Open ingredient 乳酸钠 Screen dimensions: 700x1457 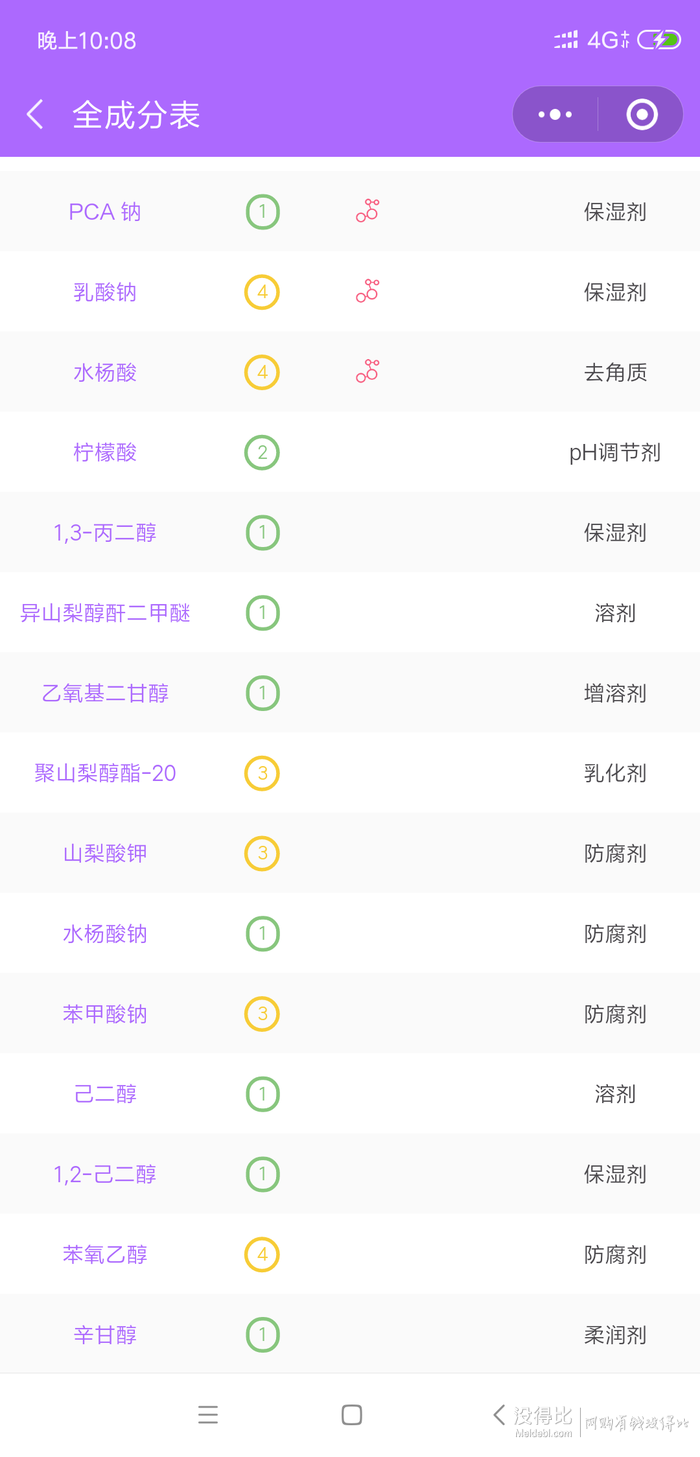[x=105, y=292]
